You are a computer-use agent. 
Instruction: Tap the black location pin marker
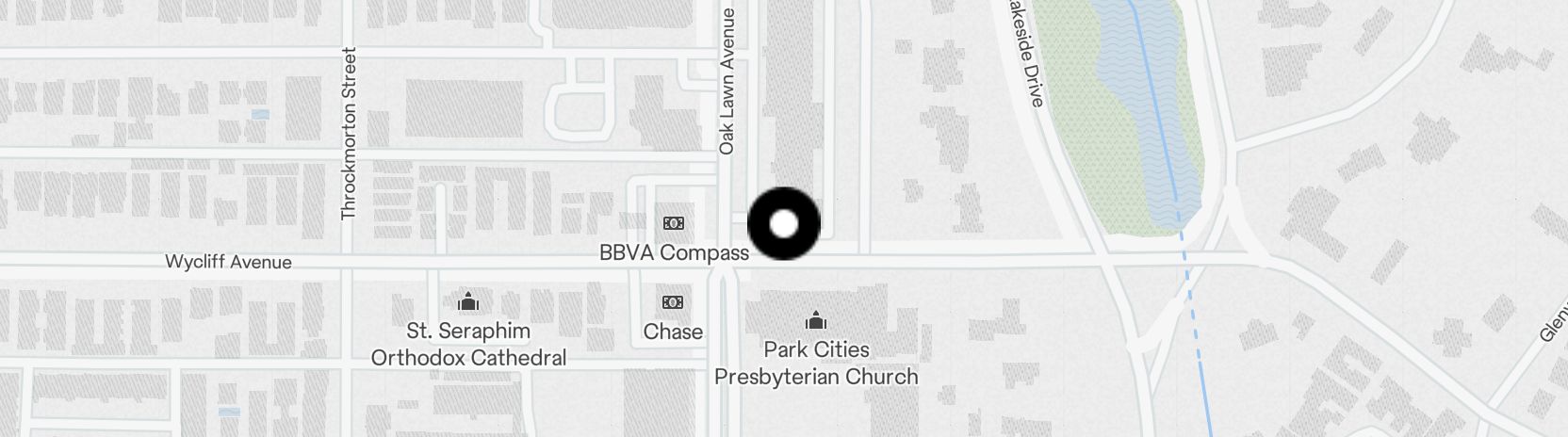783,224
